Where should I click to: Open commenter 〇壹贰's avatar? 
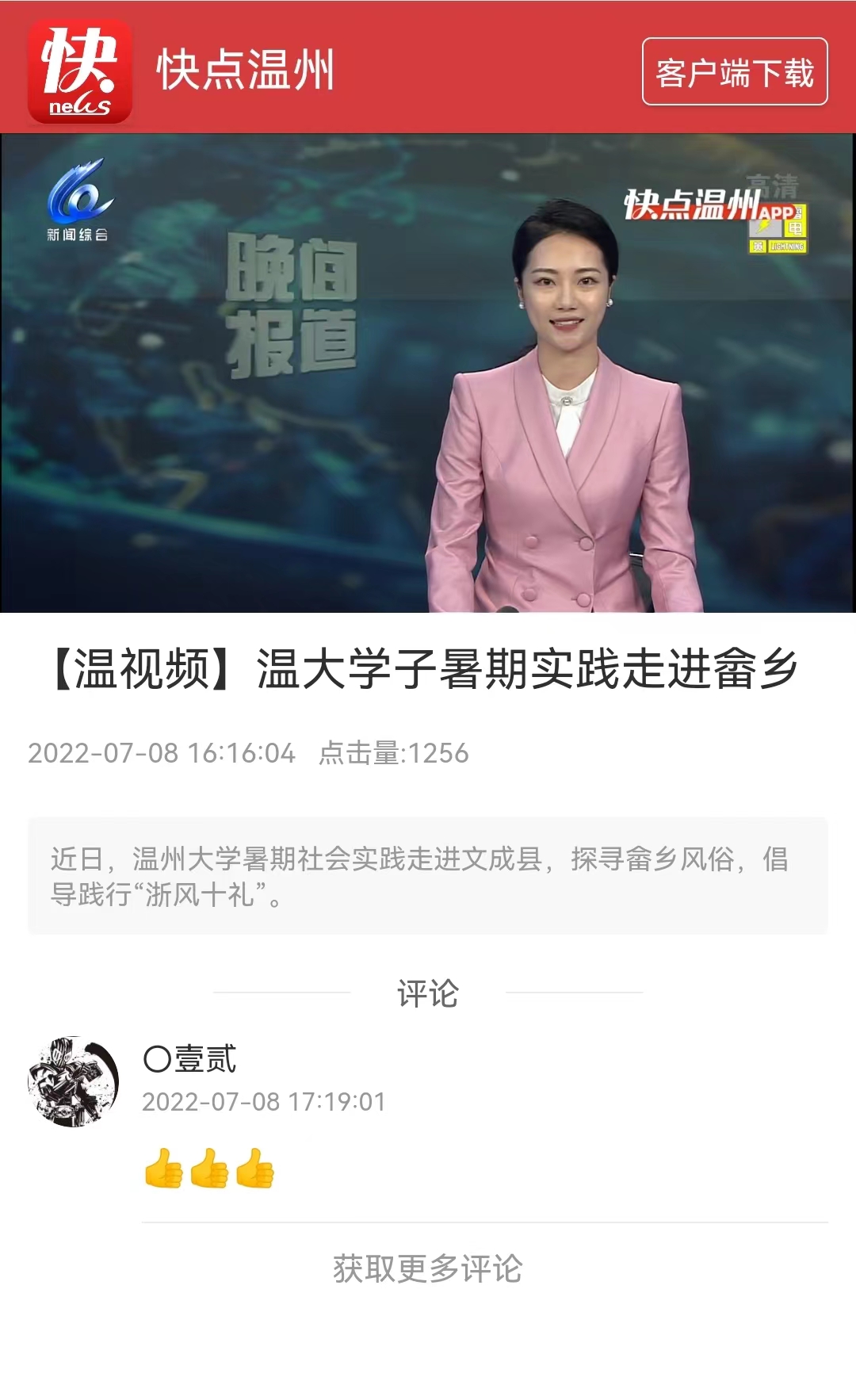click(x=74, y=1081)
